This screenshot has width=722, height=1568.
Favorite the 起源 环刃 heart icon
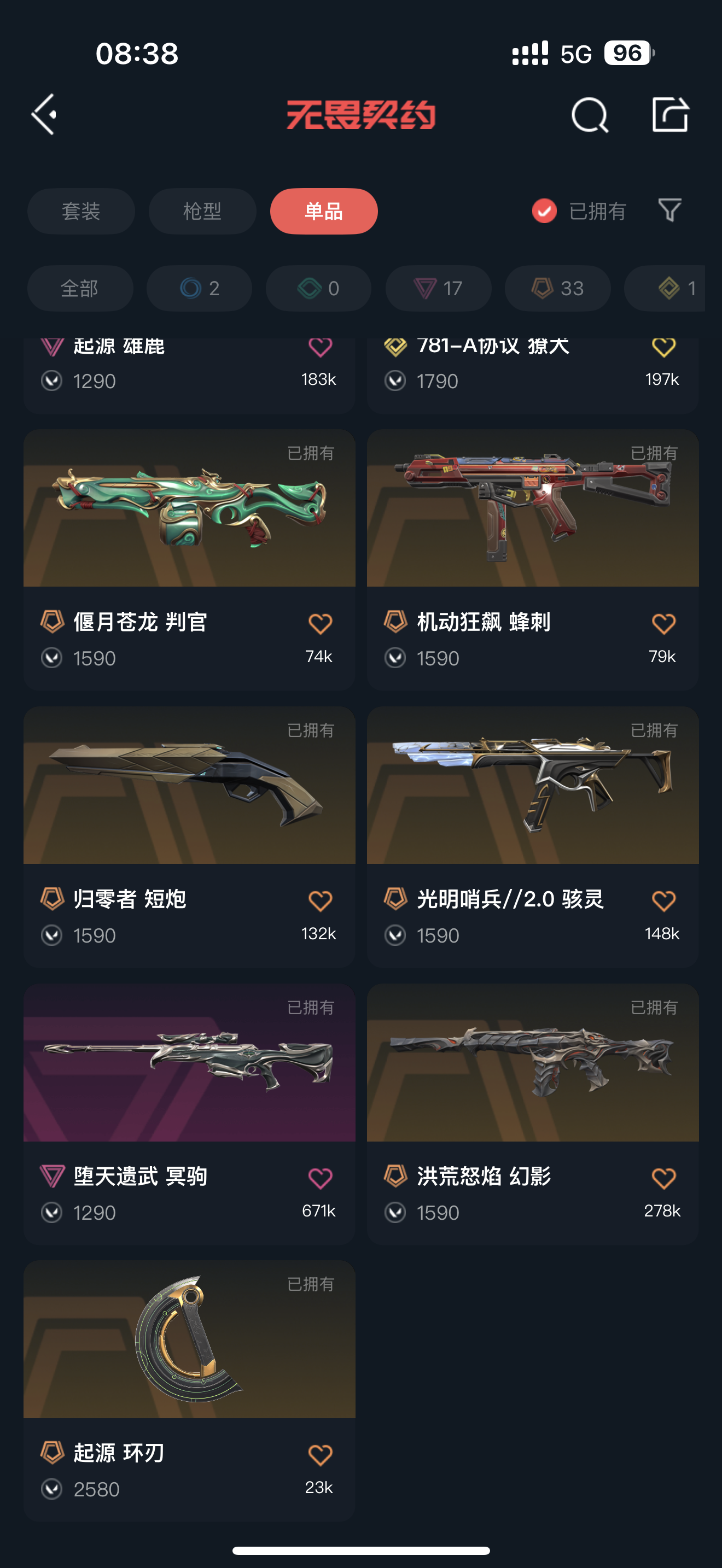[319, 1455]
